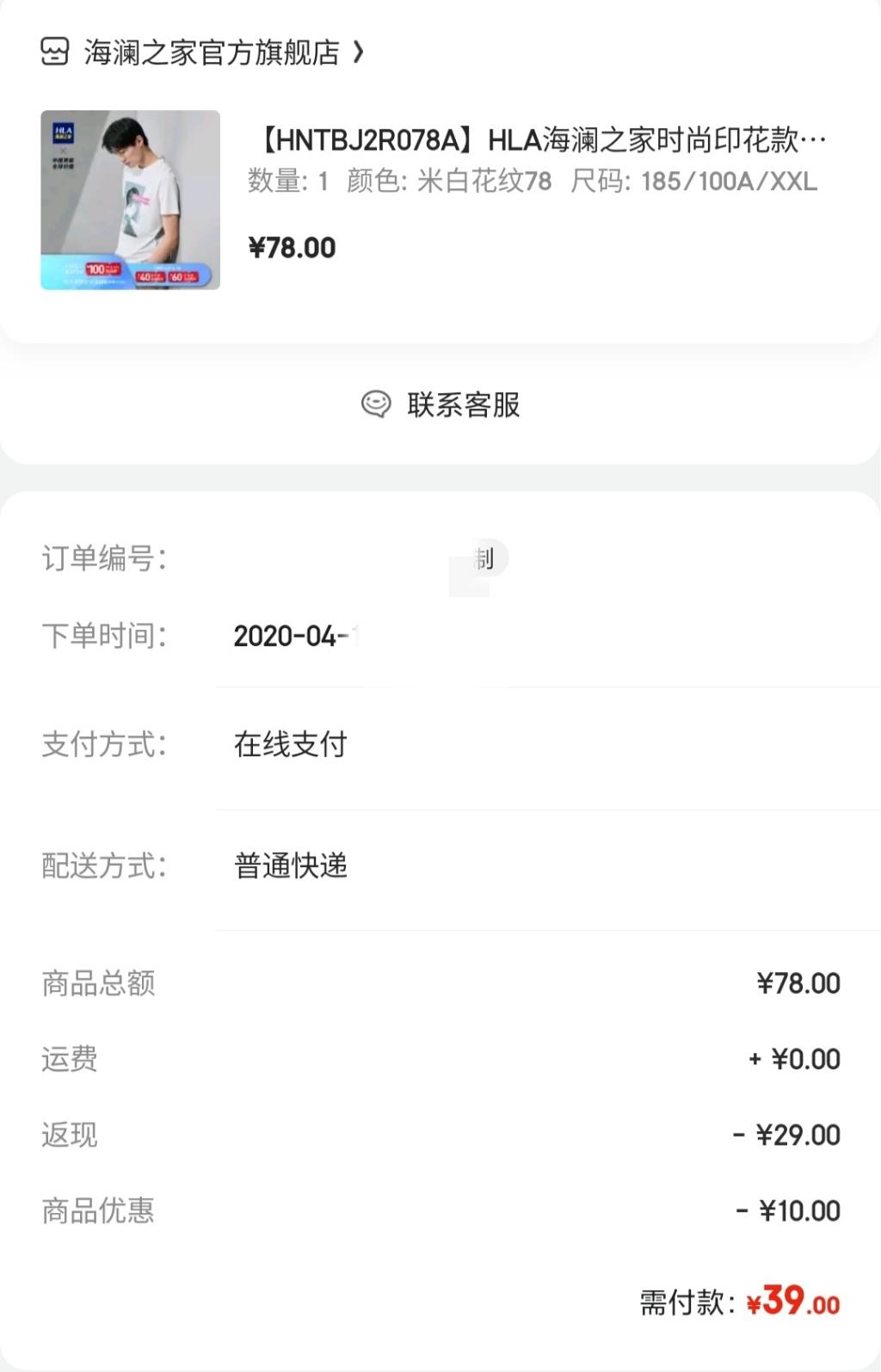The height and width of the screenshot is (1372, 881).
Task: Contact customer service via 联系客服
Action: tap(440, 404)
